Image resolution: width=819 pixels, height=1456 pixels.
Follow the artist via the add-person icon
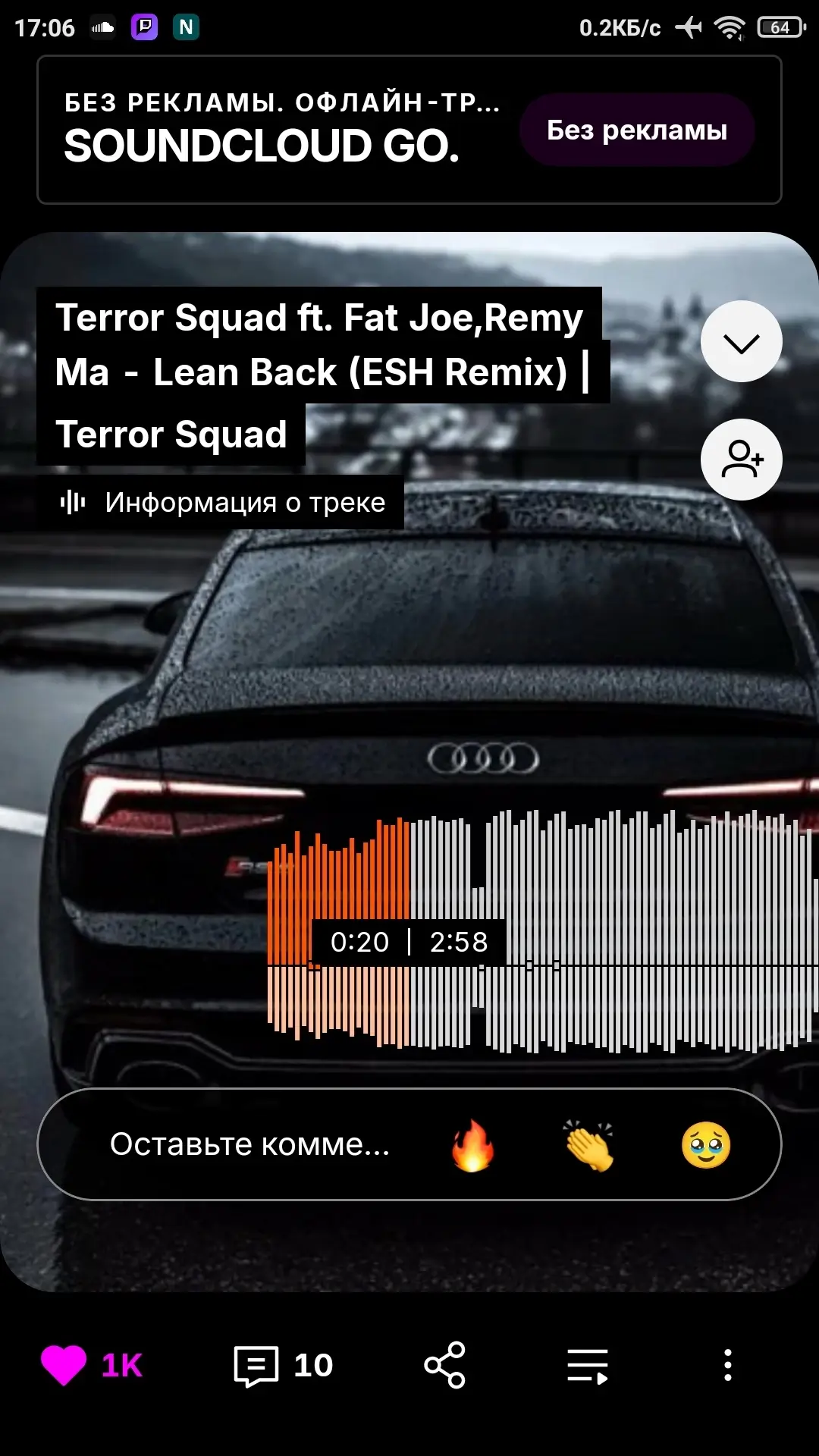click(741, 460)
